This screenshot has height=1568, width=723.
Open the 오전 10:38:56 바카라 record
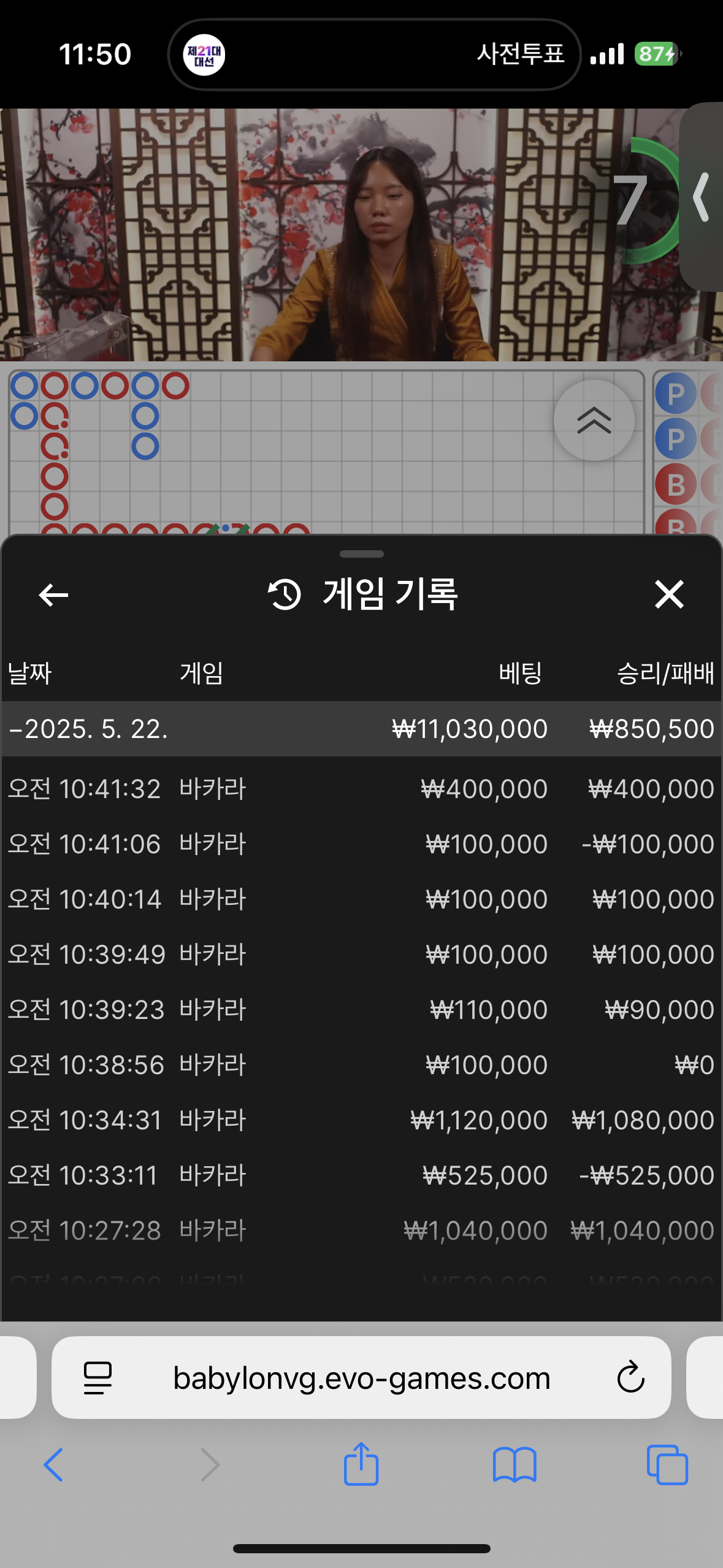[361, 1064]
